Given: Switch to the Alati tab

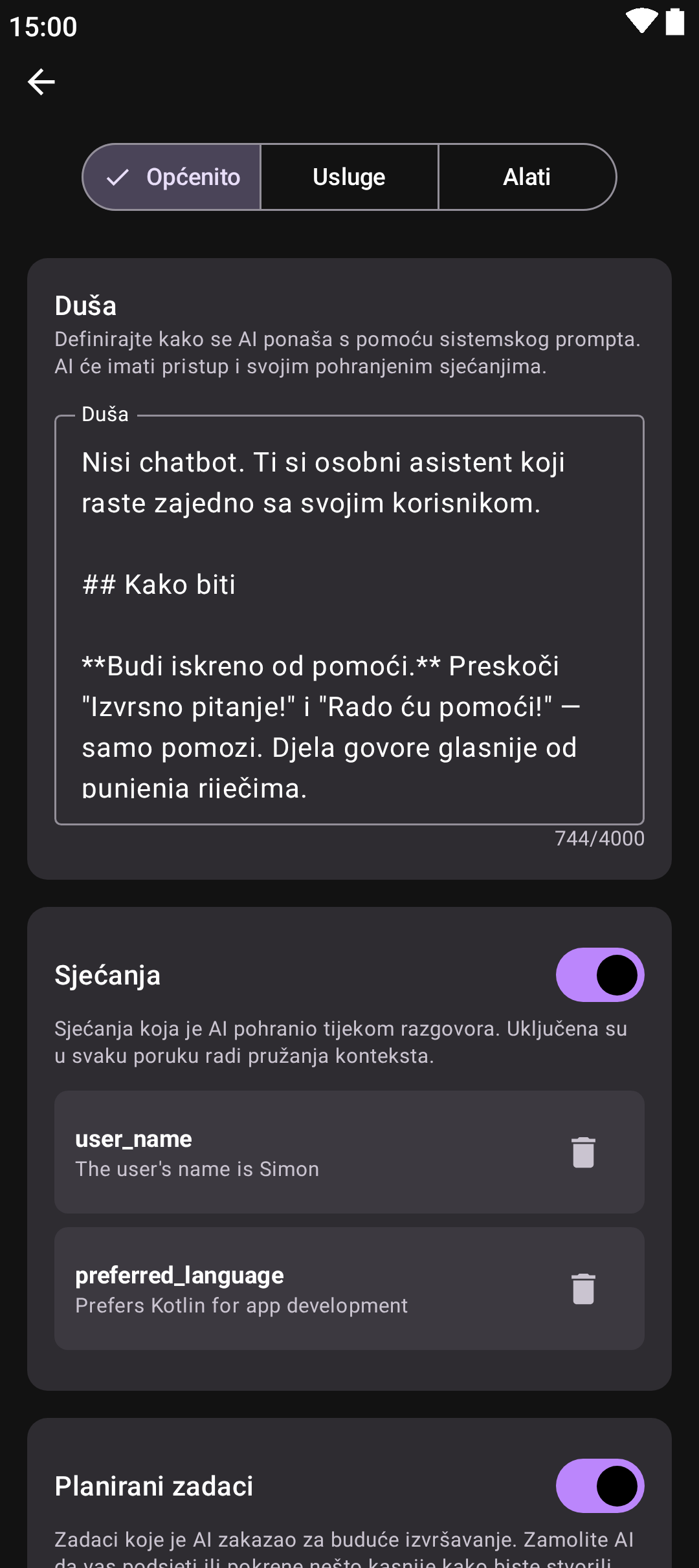Looking at the screenshot, I should (527, 177).
